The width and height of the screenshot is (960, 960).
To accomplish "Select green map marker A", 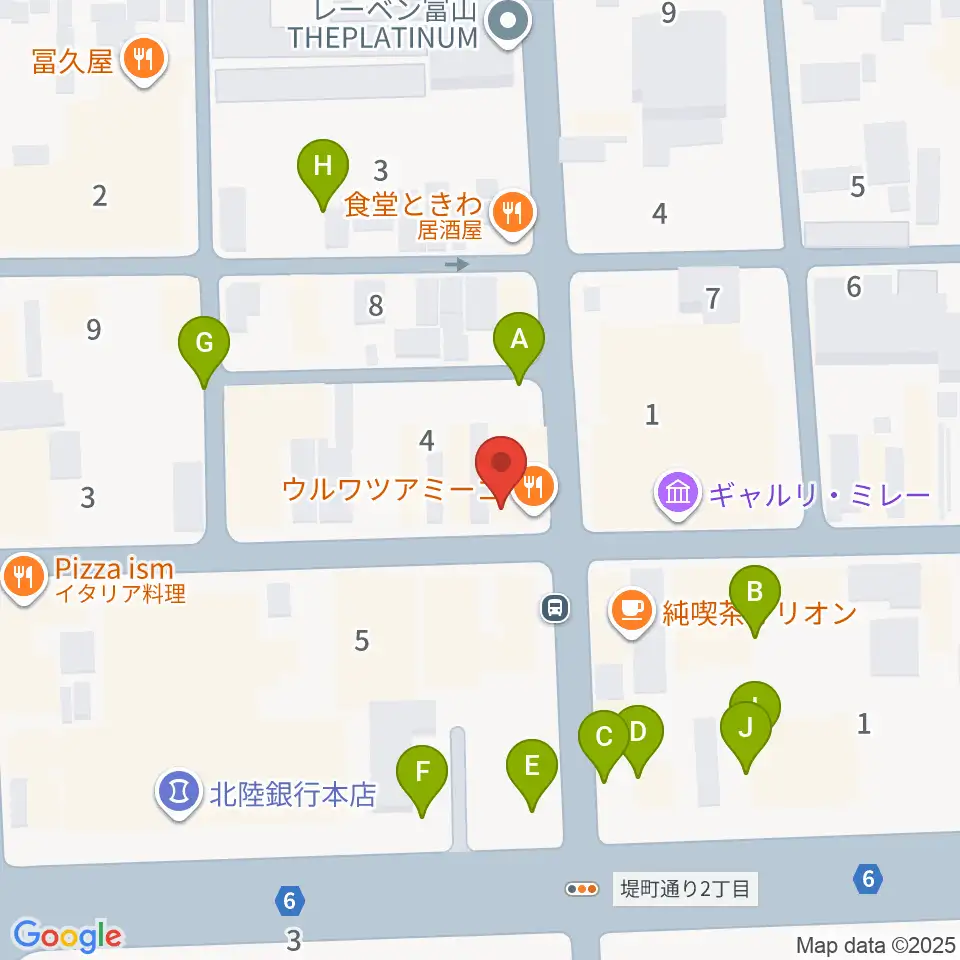I will tap(519, 348).
